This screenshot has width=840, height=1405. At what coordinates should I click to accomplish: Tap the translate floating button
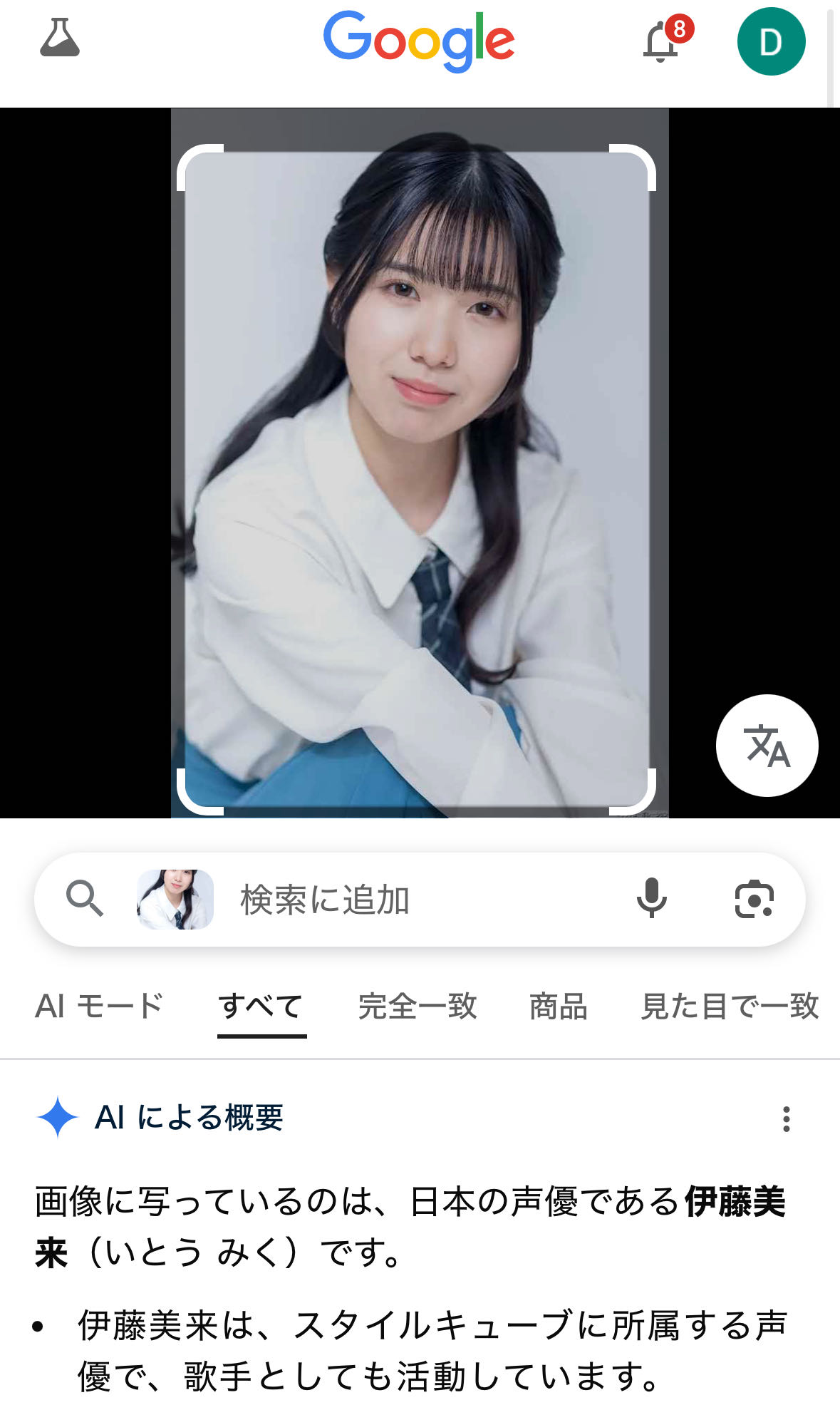[x=767, y=746]
